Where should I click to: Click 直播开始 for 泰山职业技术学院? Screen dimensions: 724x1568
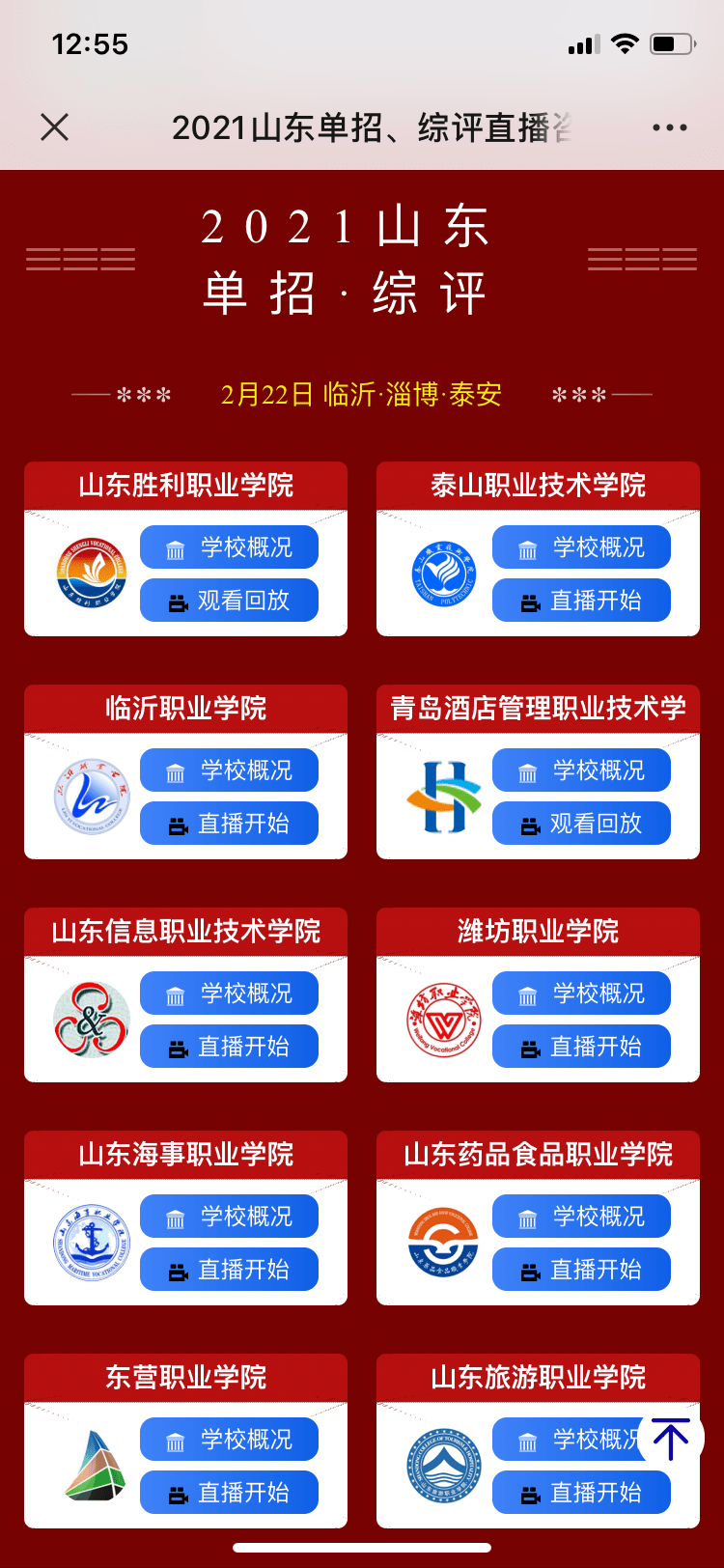point(581,600)
